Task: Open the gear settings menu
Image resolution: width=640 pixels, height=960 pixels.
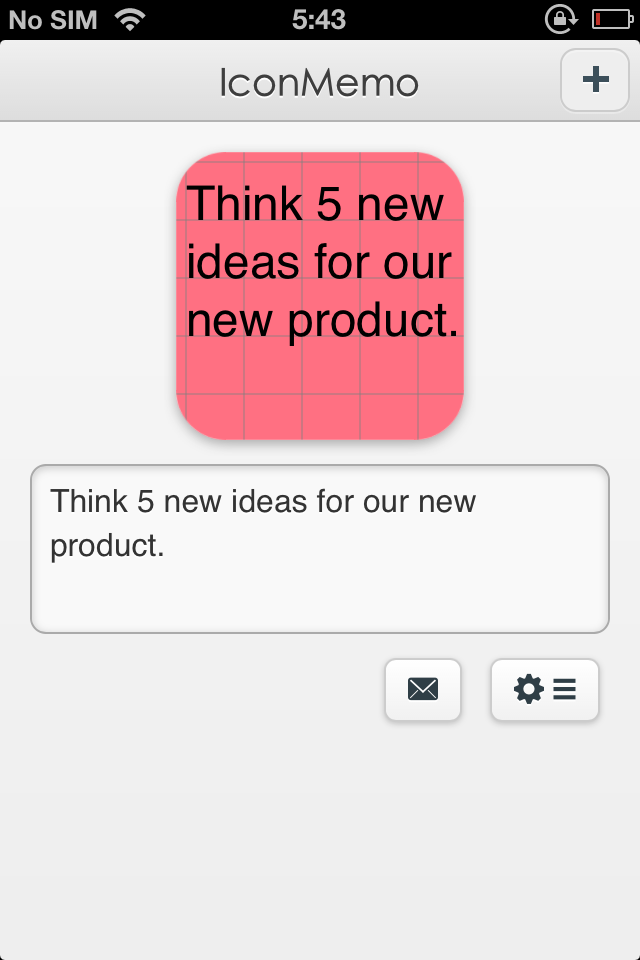Action: pyautogui.click(x=545, y=689)
